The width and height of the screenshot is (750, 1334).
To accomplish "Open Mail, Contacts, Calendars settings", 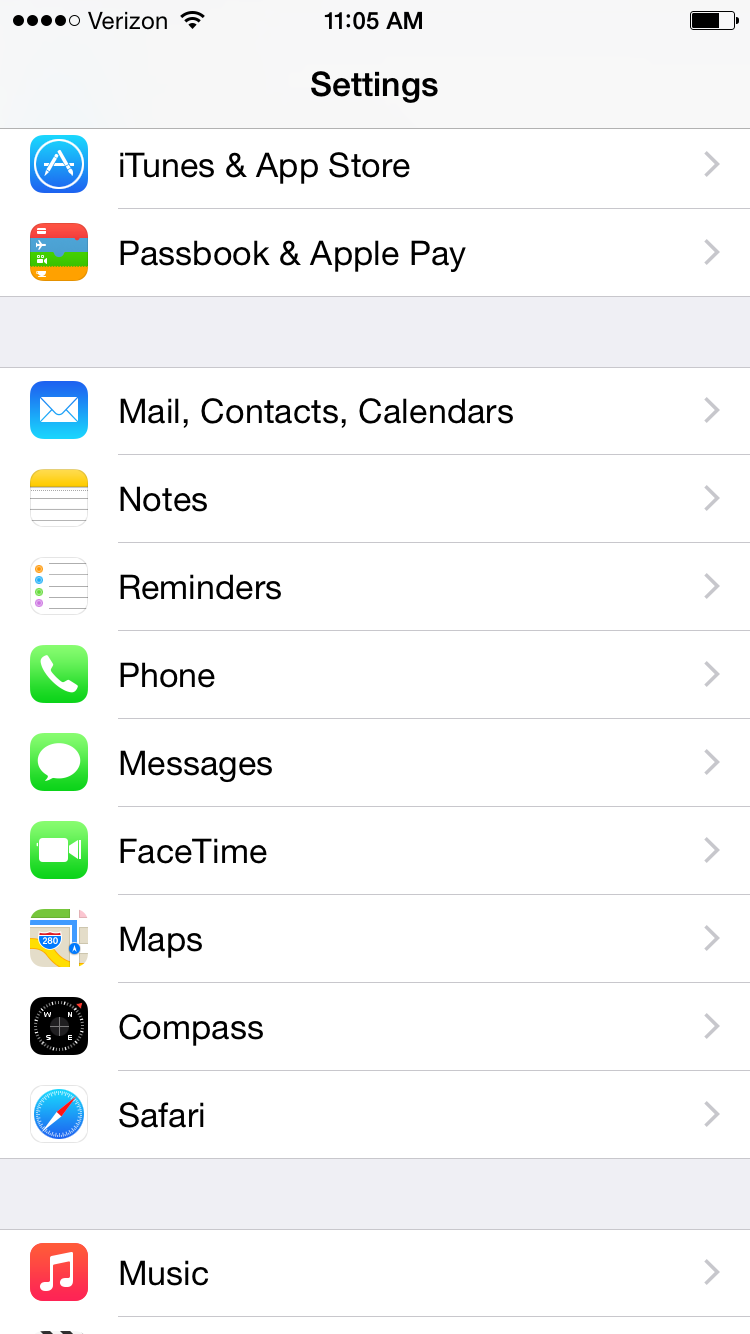I will 375,411.
